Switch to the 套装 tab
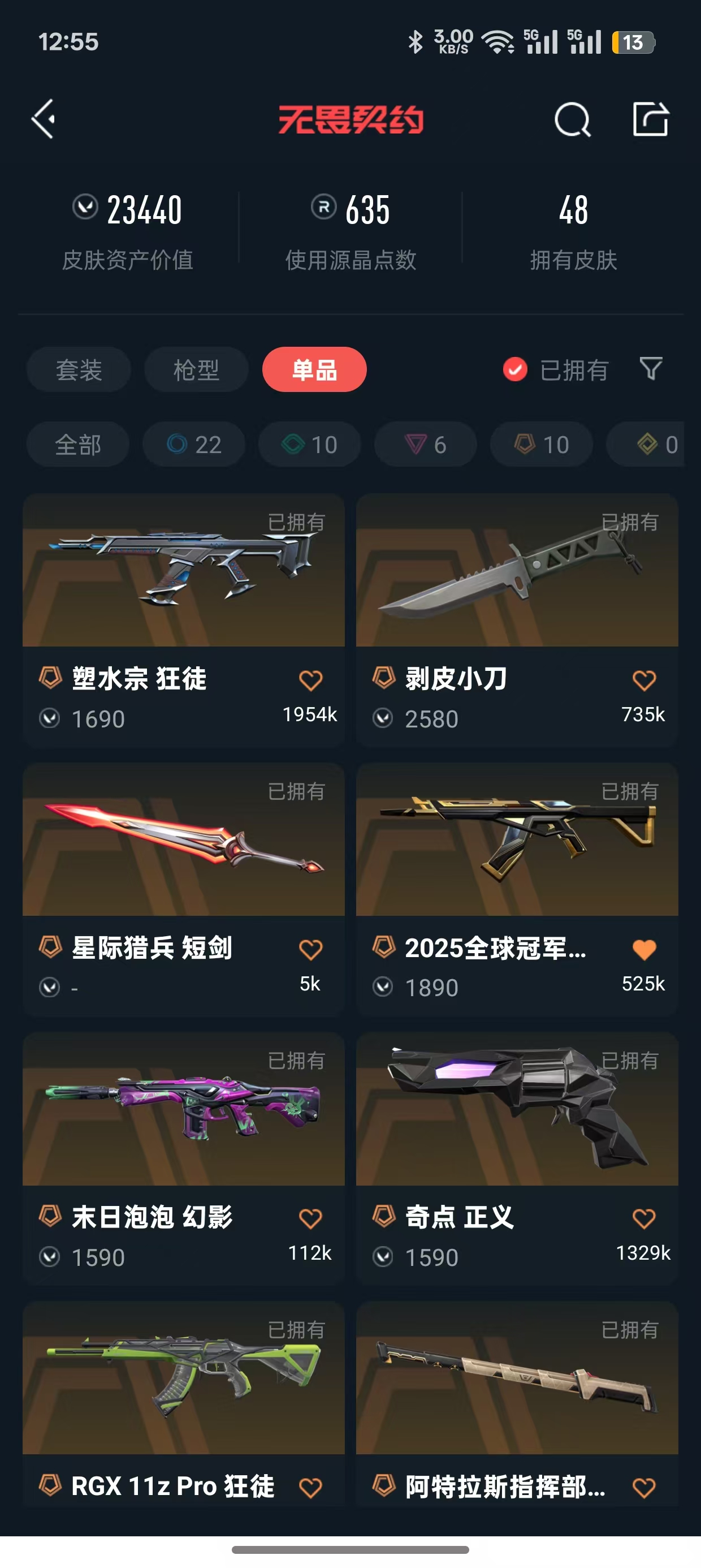Screen dimensions: 701x1568 pyautogui.click(x=79, y=369)
